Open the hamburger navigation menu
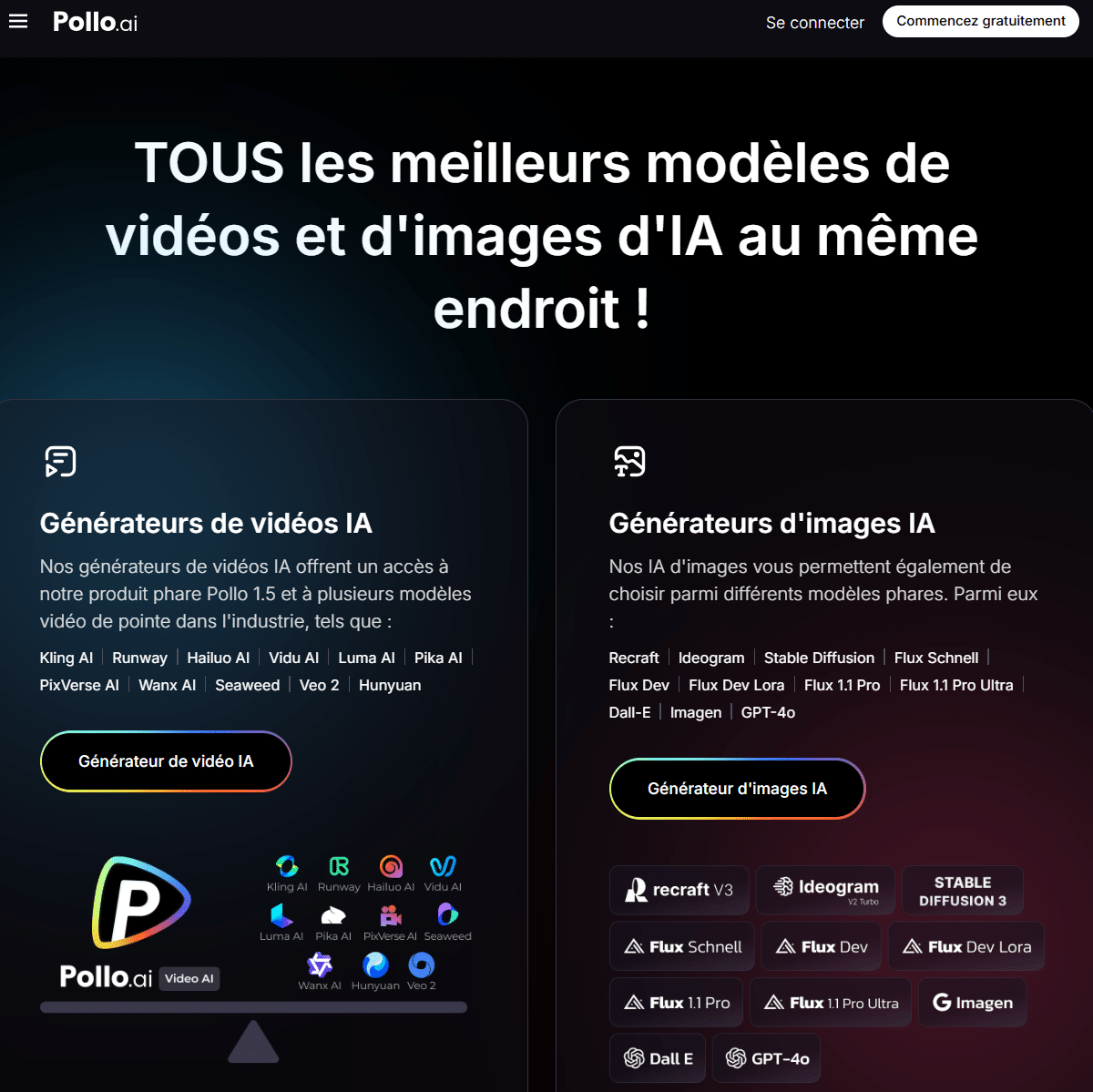Viewport: 1093px width, 1092px height. (18, 21)
